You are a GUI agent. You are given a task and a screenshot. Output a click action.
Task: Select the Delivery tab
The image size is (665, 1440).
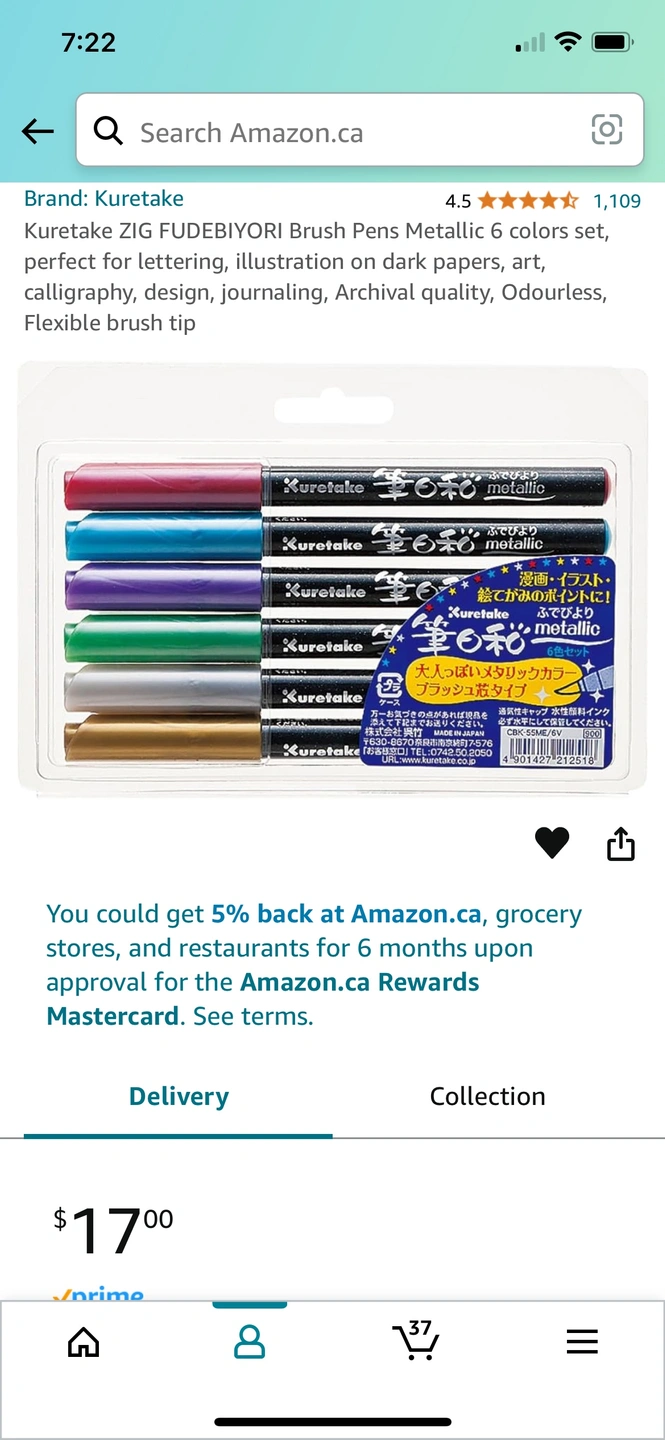(x=178, y=1097)
